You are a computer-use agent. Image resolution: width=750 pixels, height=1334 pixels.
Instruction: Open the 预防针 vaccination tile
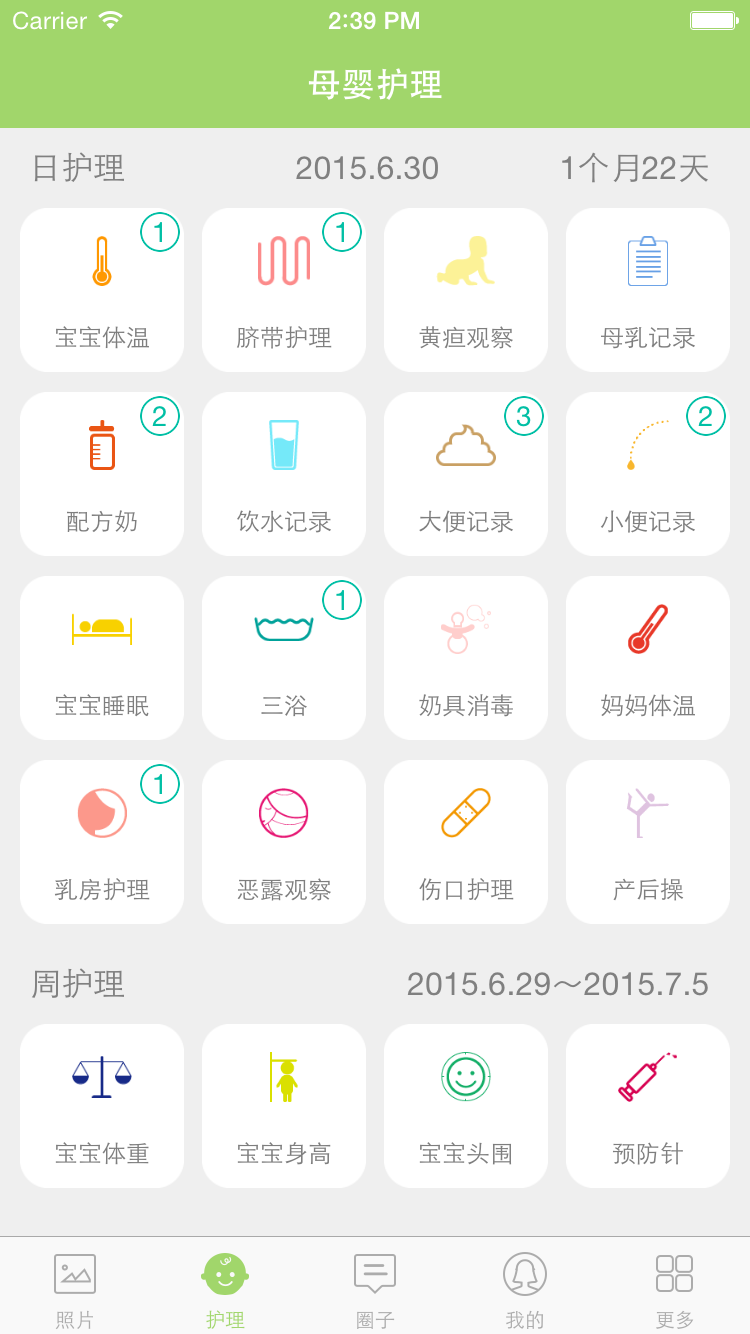point(648,1106)
